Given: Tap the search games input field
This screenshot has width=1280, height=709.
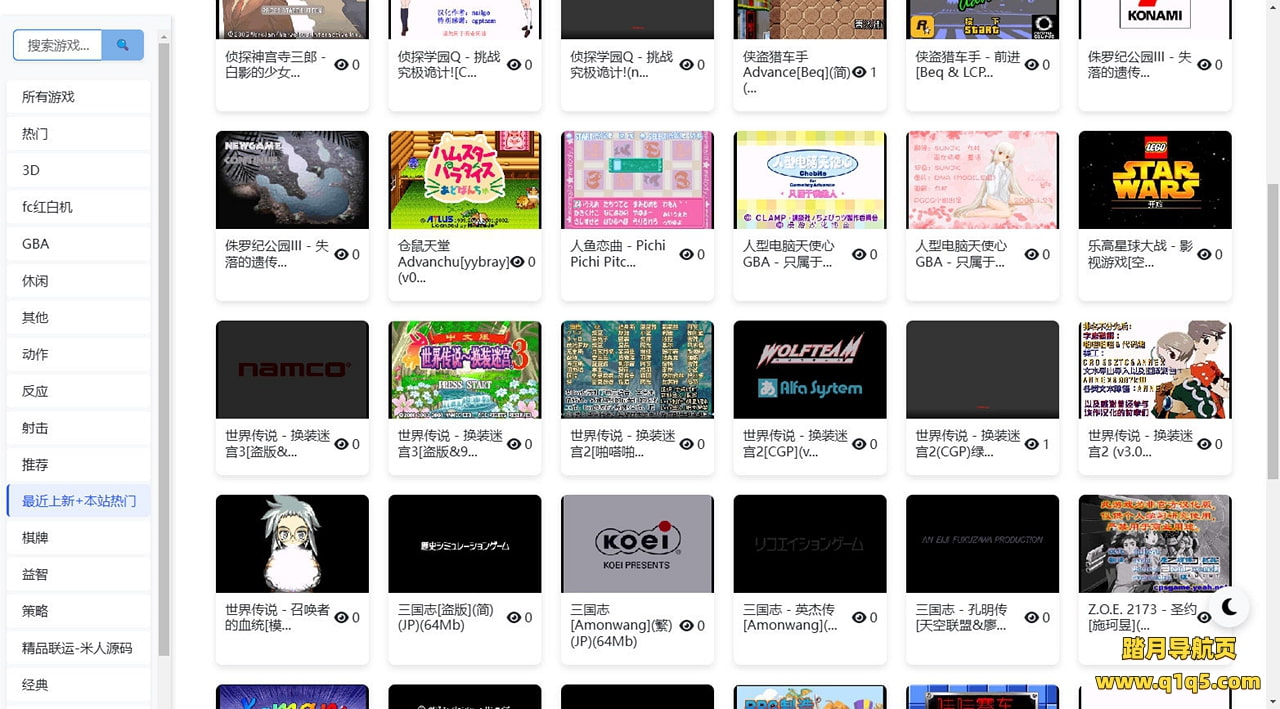Looking at the screenshot, I should (58, 45).
